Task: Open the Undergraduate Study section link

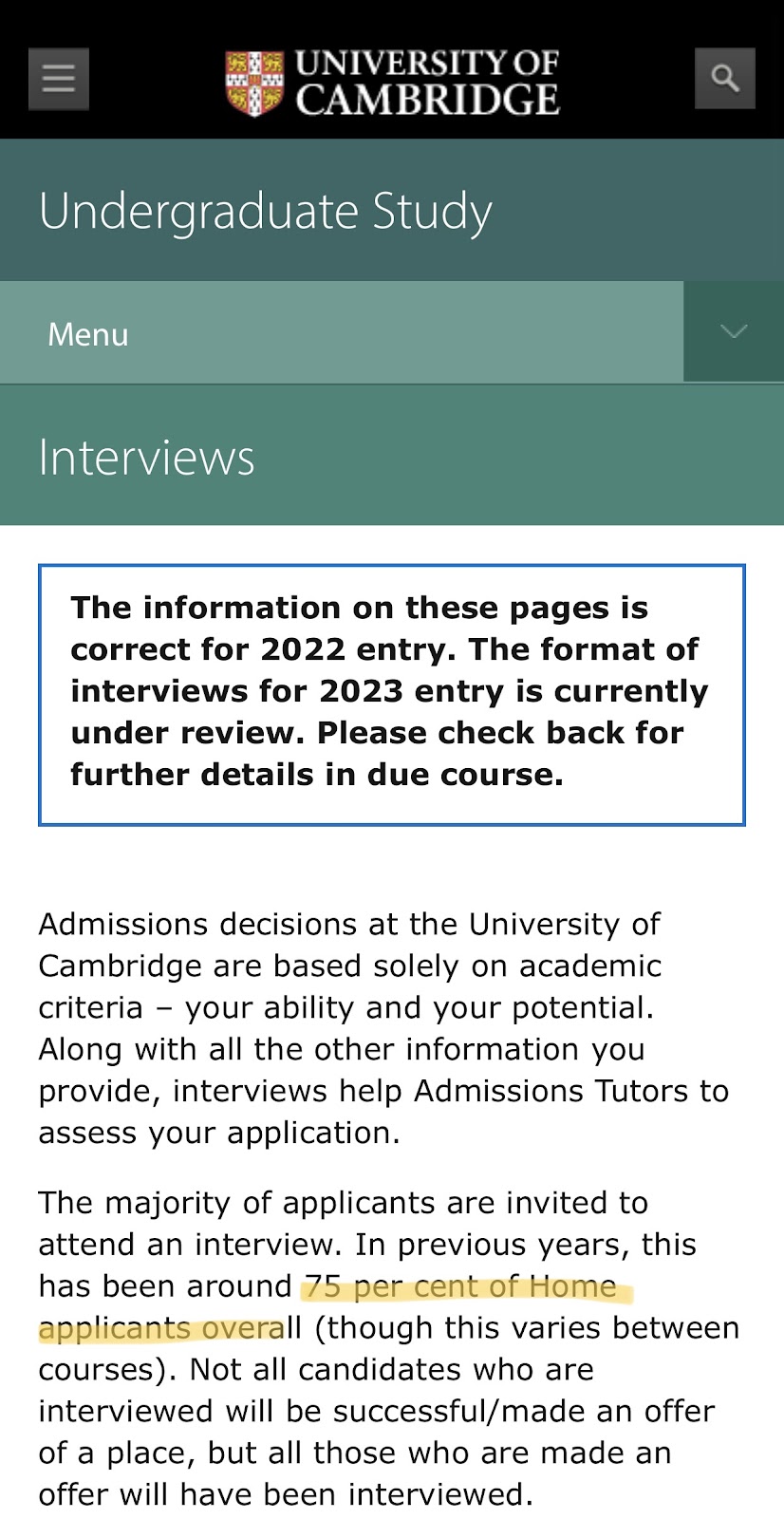Action: pos(266,211)
